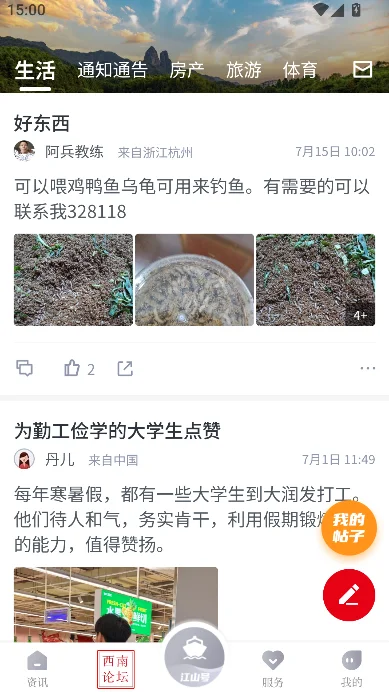This screenshot has width=389, height=692.
Task: Open 阿兵教练's profile avatar
Action: [24, 151]
